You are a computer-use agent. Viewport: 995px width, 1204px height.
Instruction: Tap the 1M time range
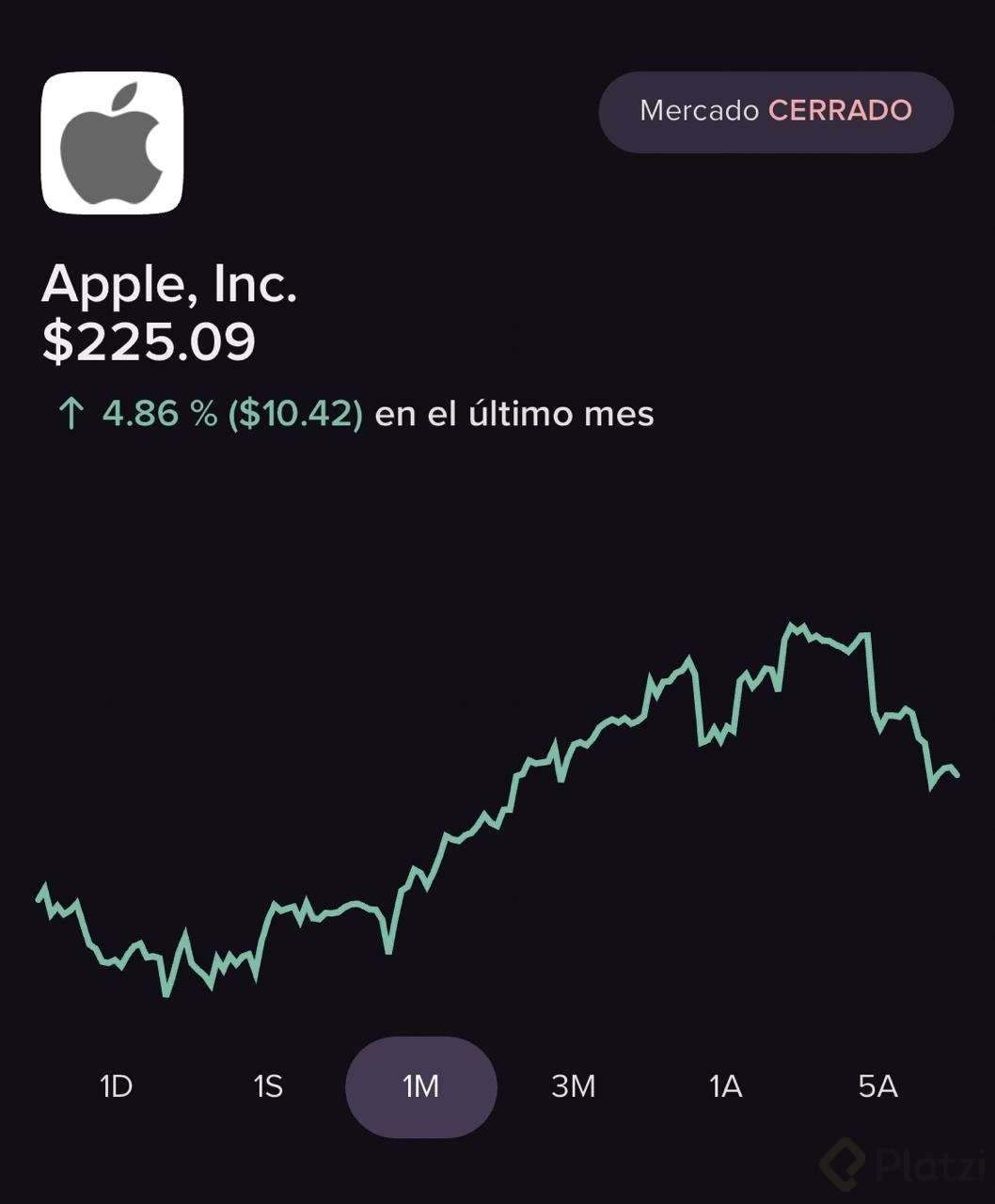point(420,1086)
